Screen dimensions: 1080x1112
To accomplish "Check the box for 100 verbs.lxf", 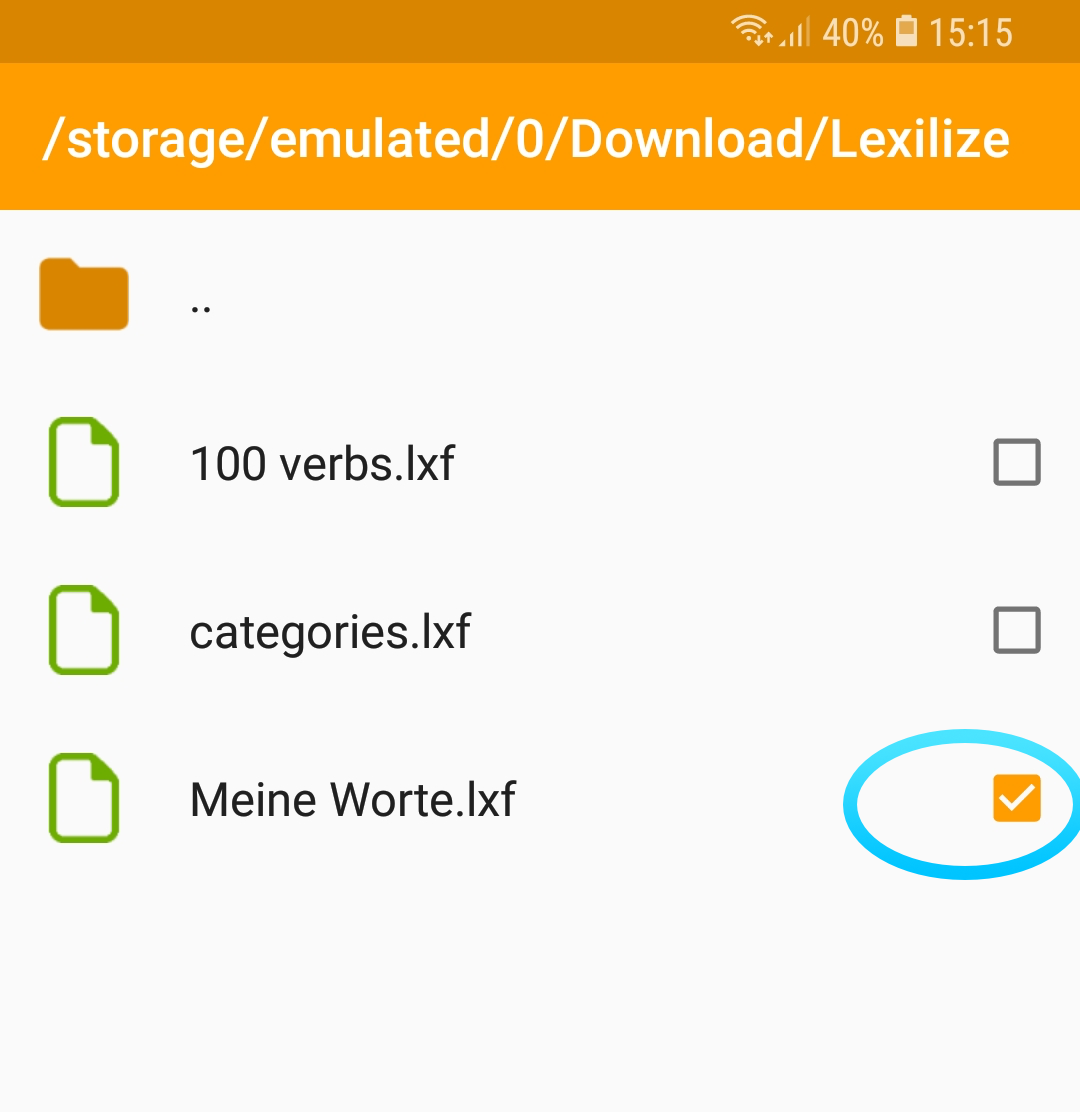I will tap(1016, 463).
